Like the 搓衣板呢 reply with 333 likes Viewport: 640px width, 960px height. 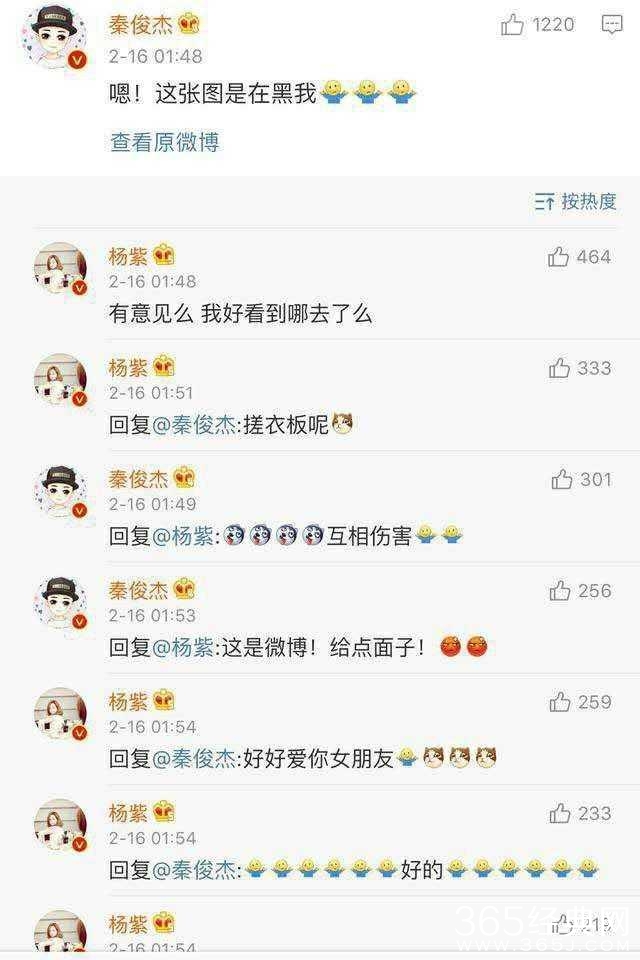tap(559, 368)
